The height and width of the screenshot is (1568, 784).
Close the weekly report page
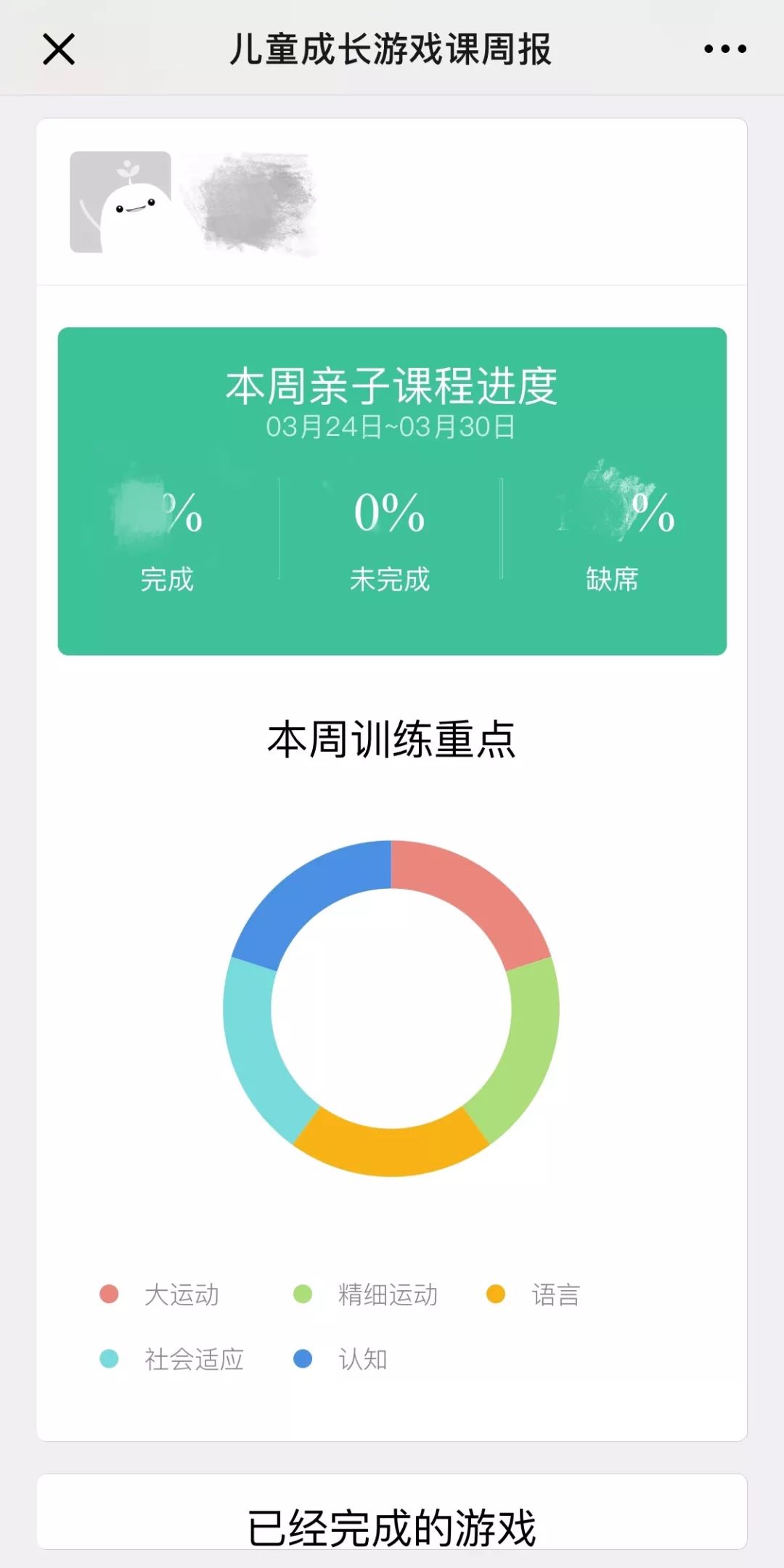(x=59, y=49)
